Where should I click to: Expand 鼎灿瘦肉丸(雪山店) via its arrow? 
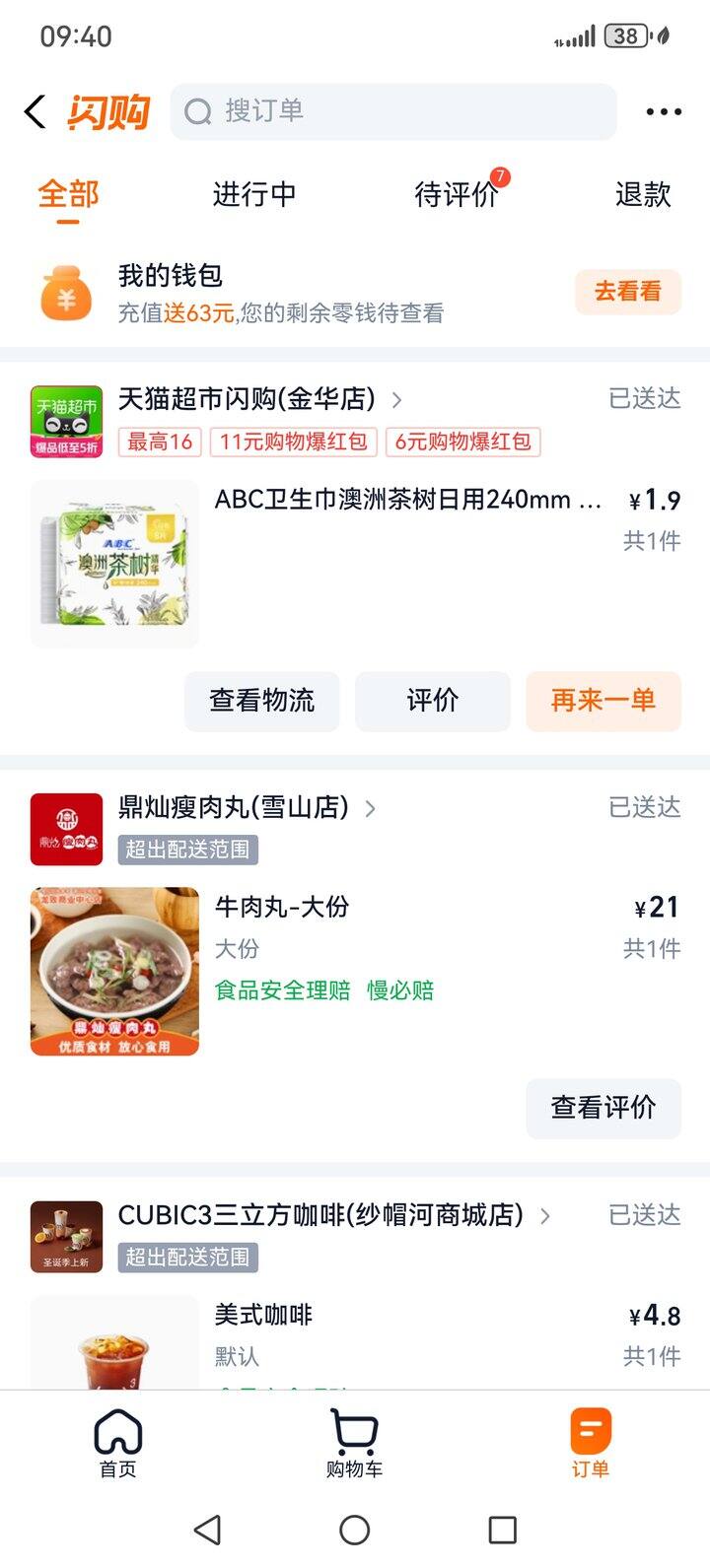370,807
